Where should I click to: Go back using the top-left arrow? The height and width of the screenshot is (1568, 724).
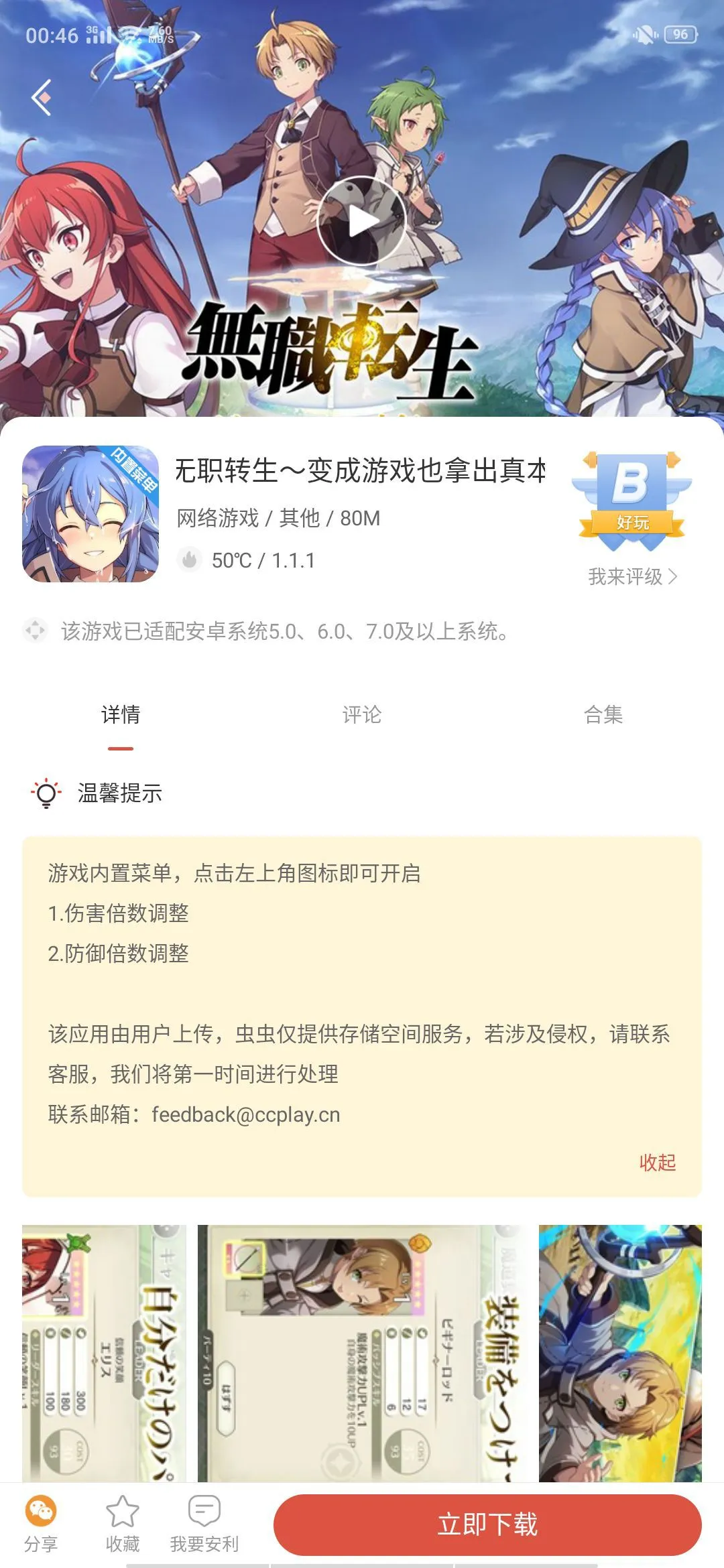point(42,98)
